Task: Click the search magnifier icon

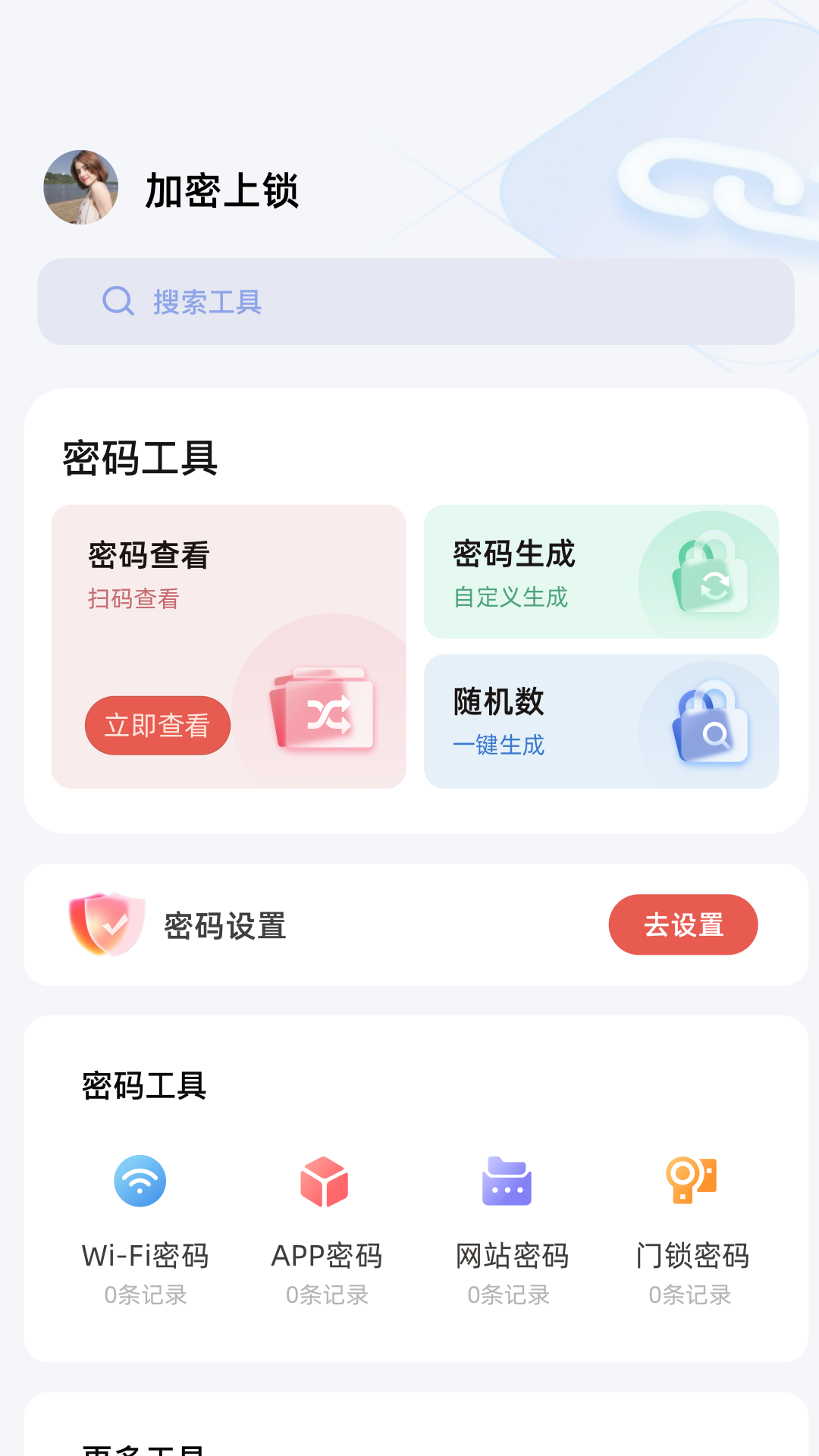Action: (x=118, y=301)
